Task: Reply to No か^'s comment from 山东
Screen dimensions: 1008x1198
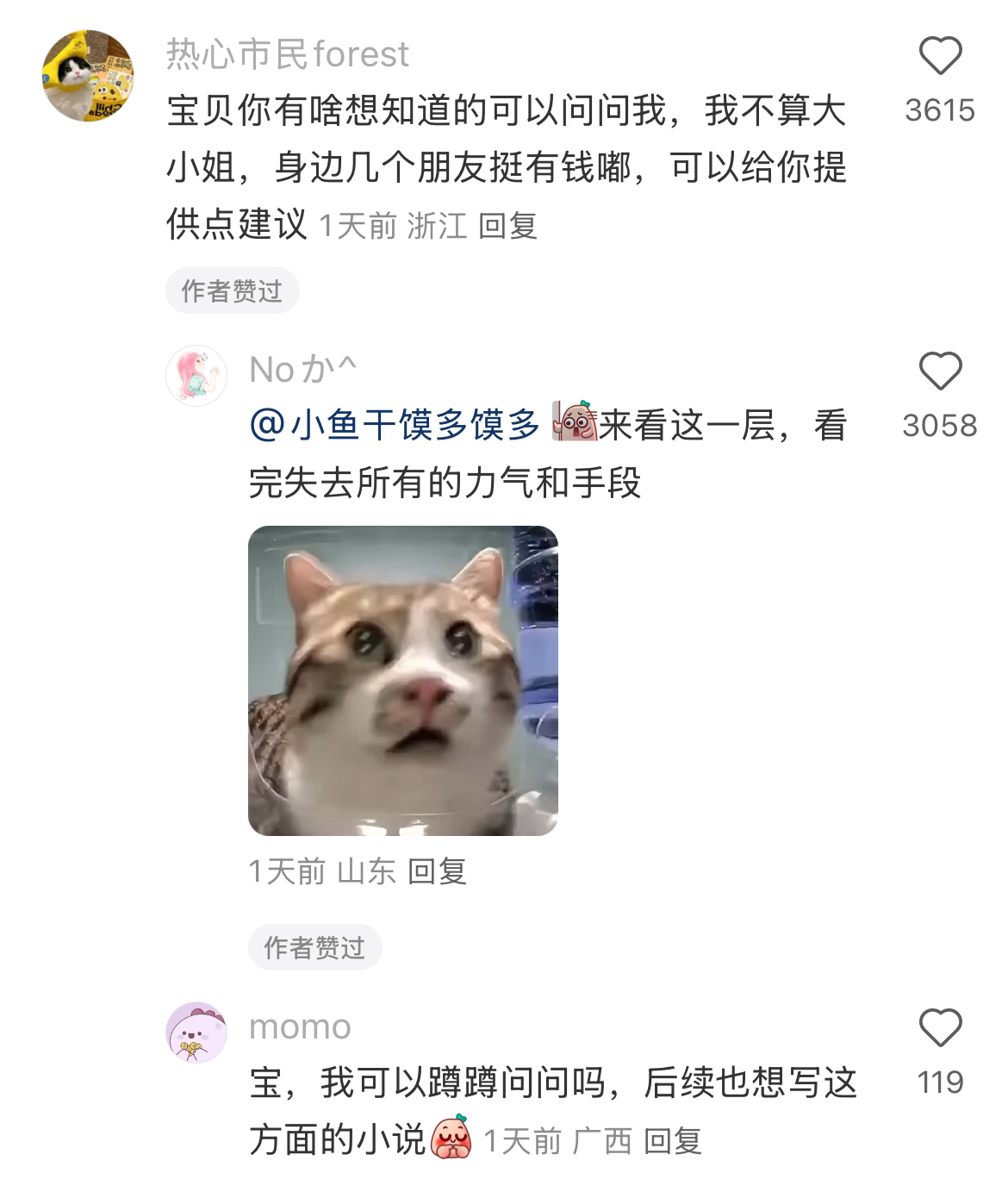Action: click(x=437, y=872)
